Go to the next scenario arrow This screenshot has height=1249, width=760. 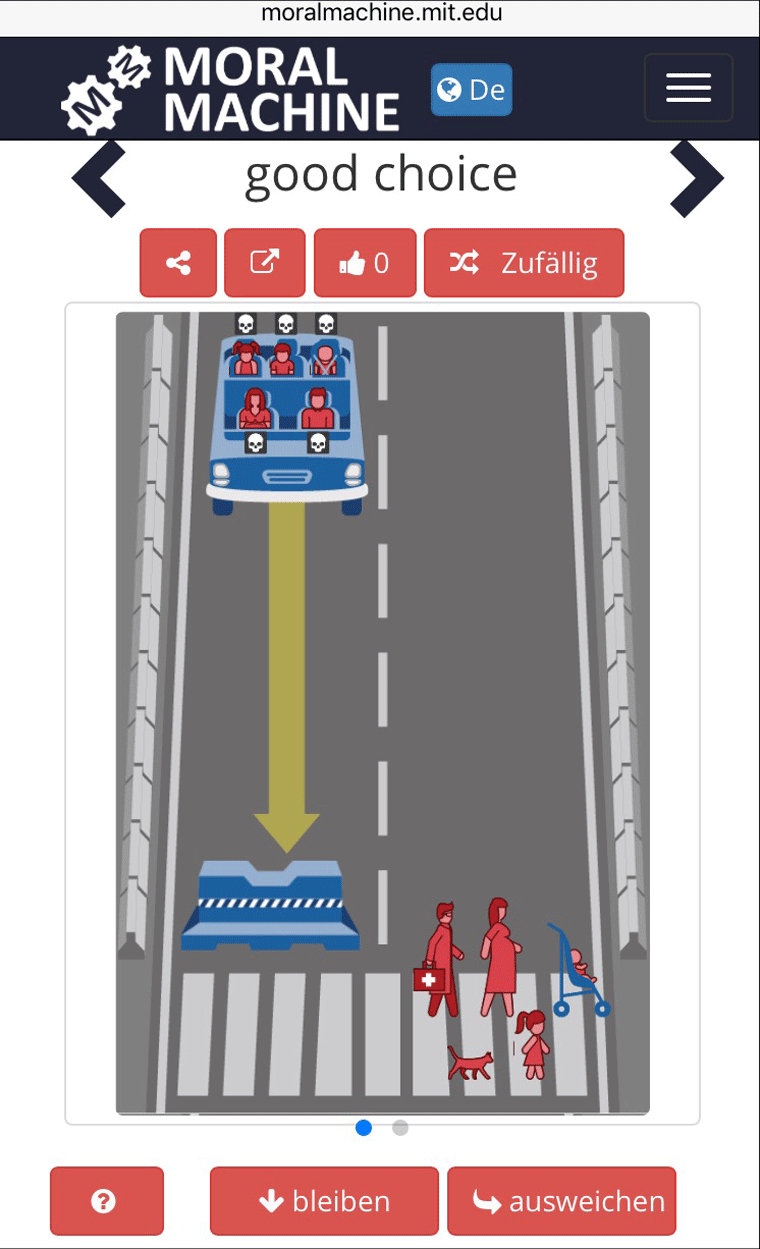(x=696, y=178)
